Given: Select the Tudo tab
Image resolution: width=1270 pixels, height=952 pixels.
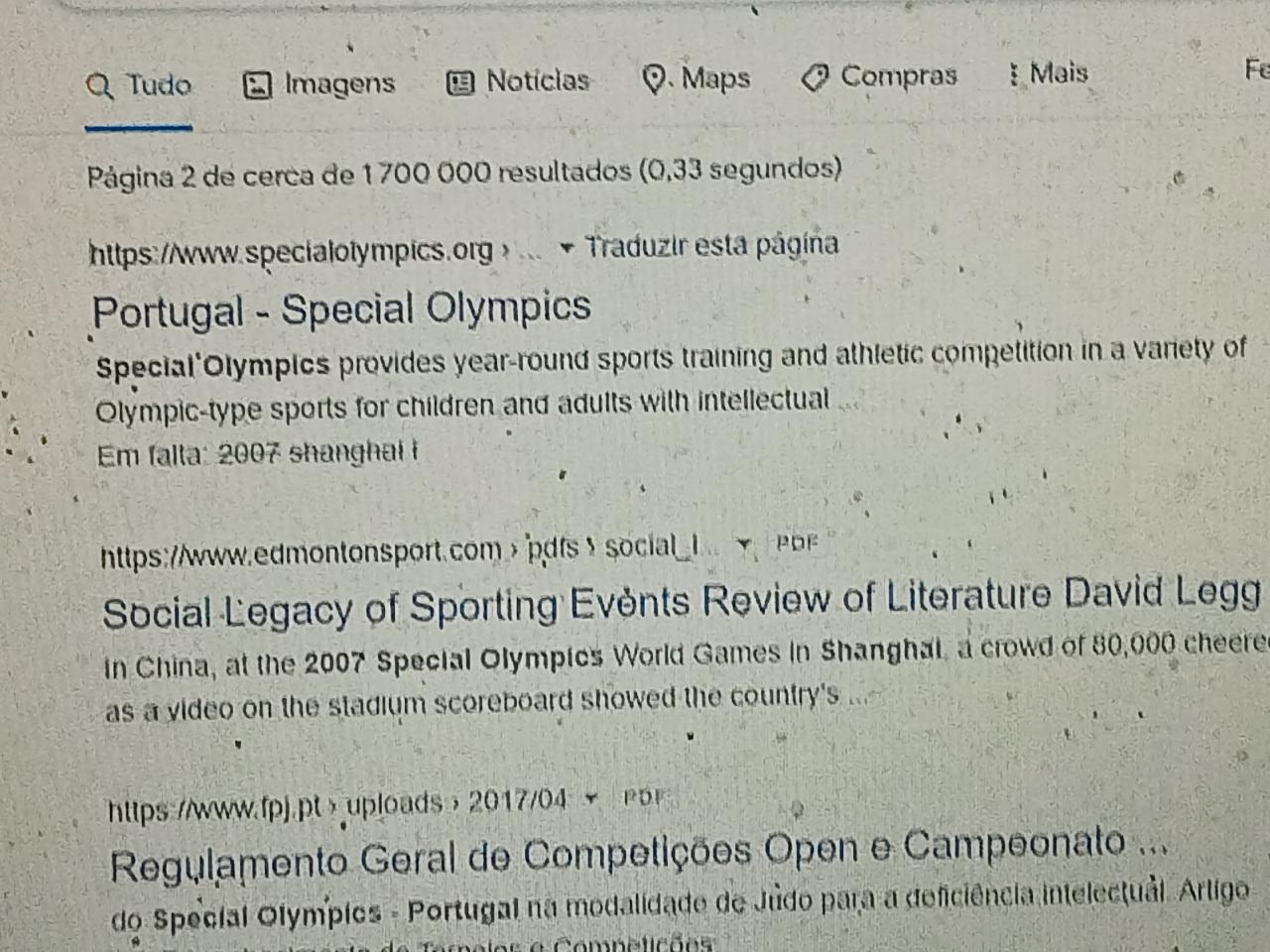Looking at the screenshot, I should point(139,86).
